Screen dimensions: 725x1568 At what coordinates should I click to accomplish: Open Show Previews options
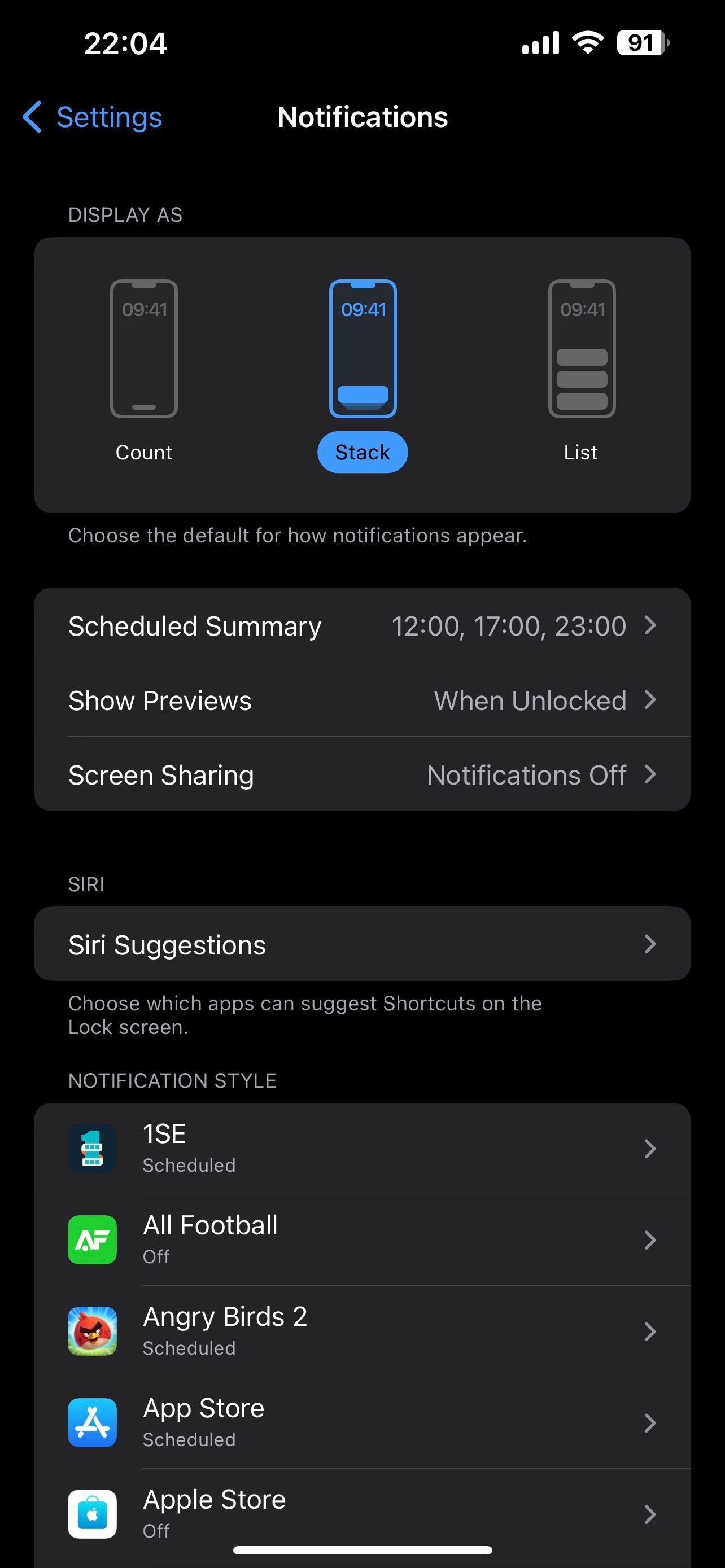click(362, 700)
